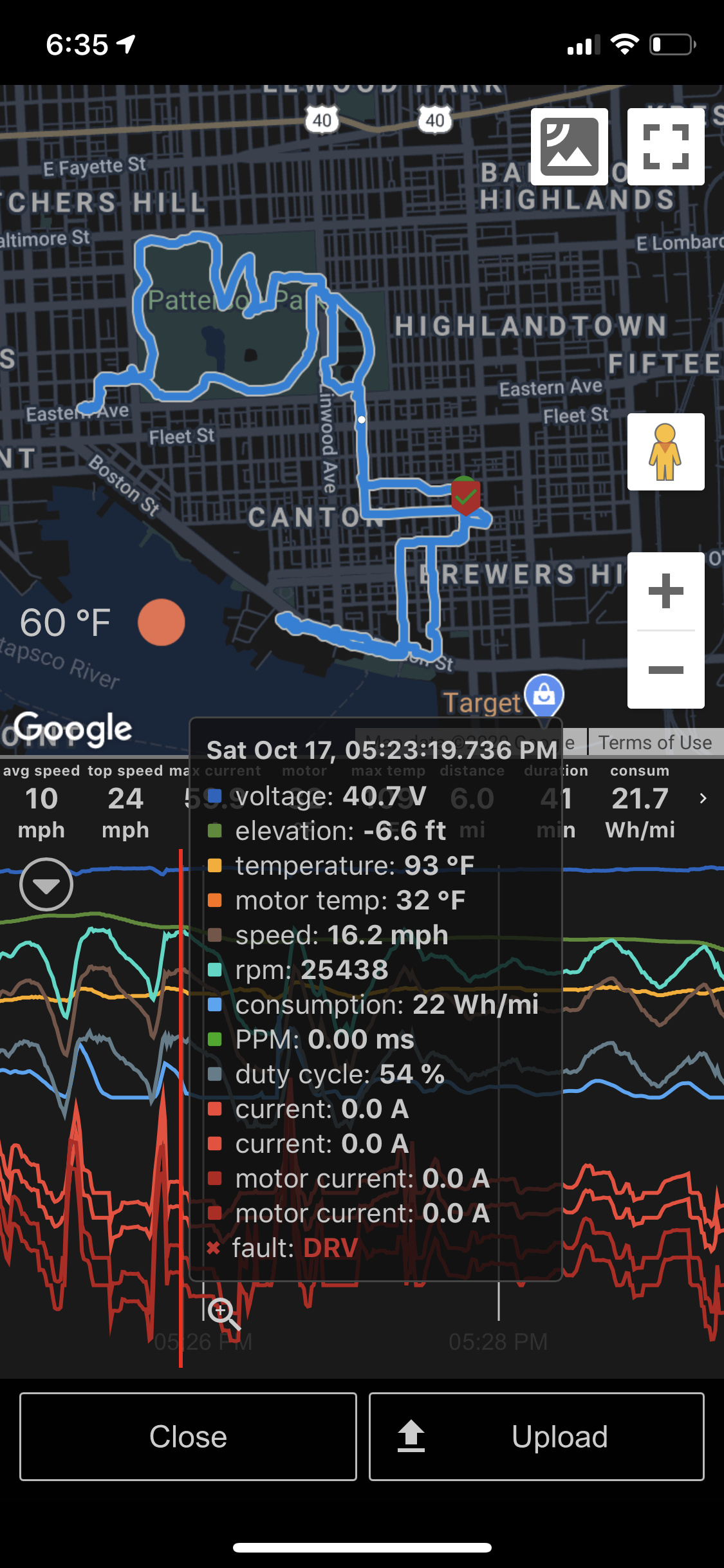Zoom out of the map

[x=665, y=670]
